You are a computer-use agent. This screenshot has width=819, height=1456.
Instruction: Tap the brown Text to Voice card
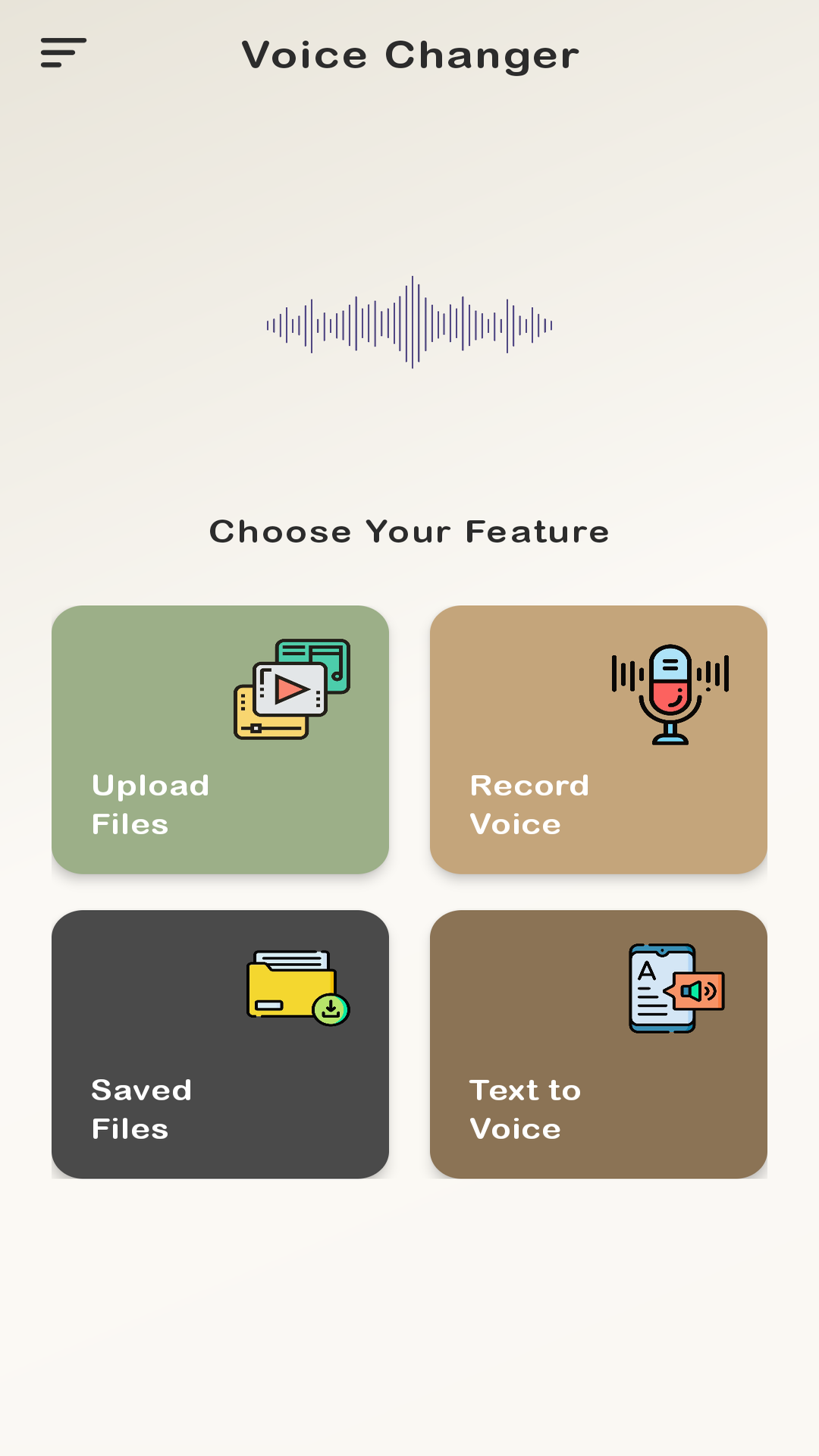(x=599, y=1043)
